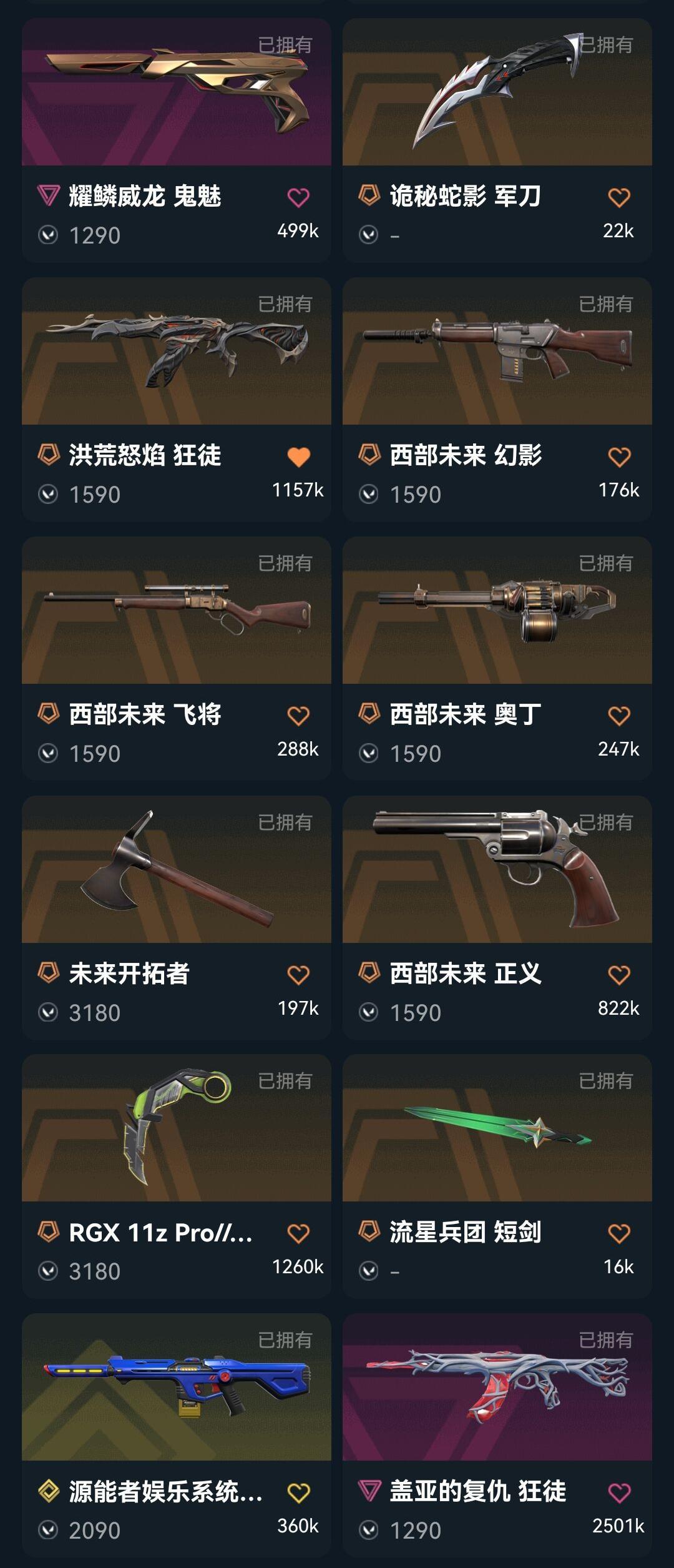Open the 耀鳞威龙 鬼魅 skin card
674x1568 pixels.
177,140
